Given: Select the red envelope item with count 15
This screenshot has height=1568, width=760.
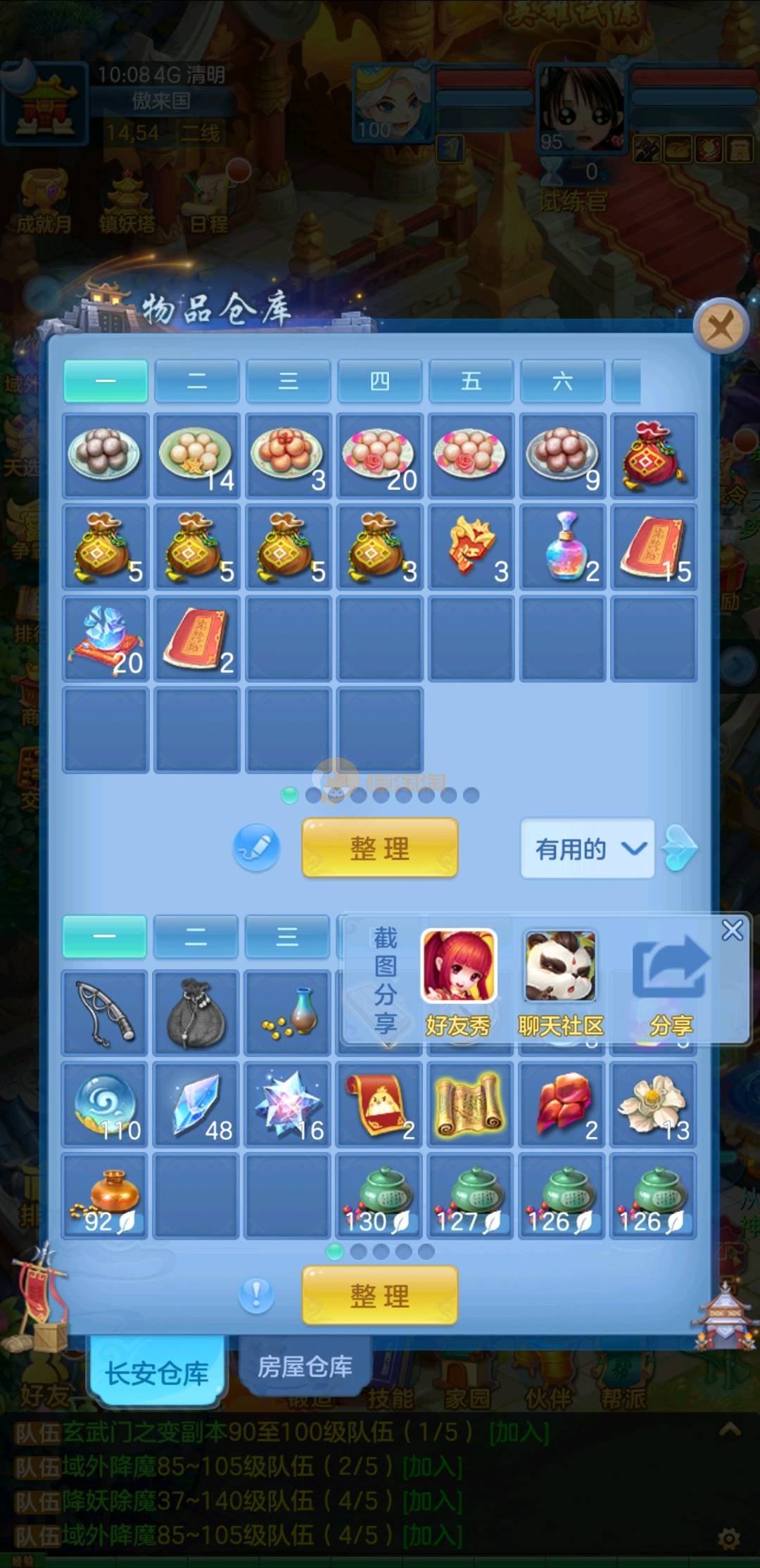Looking at the screenshot, I should pos(654,547).
